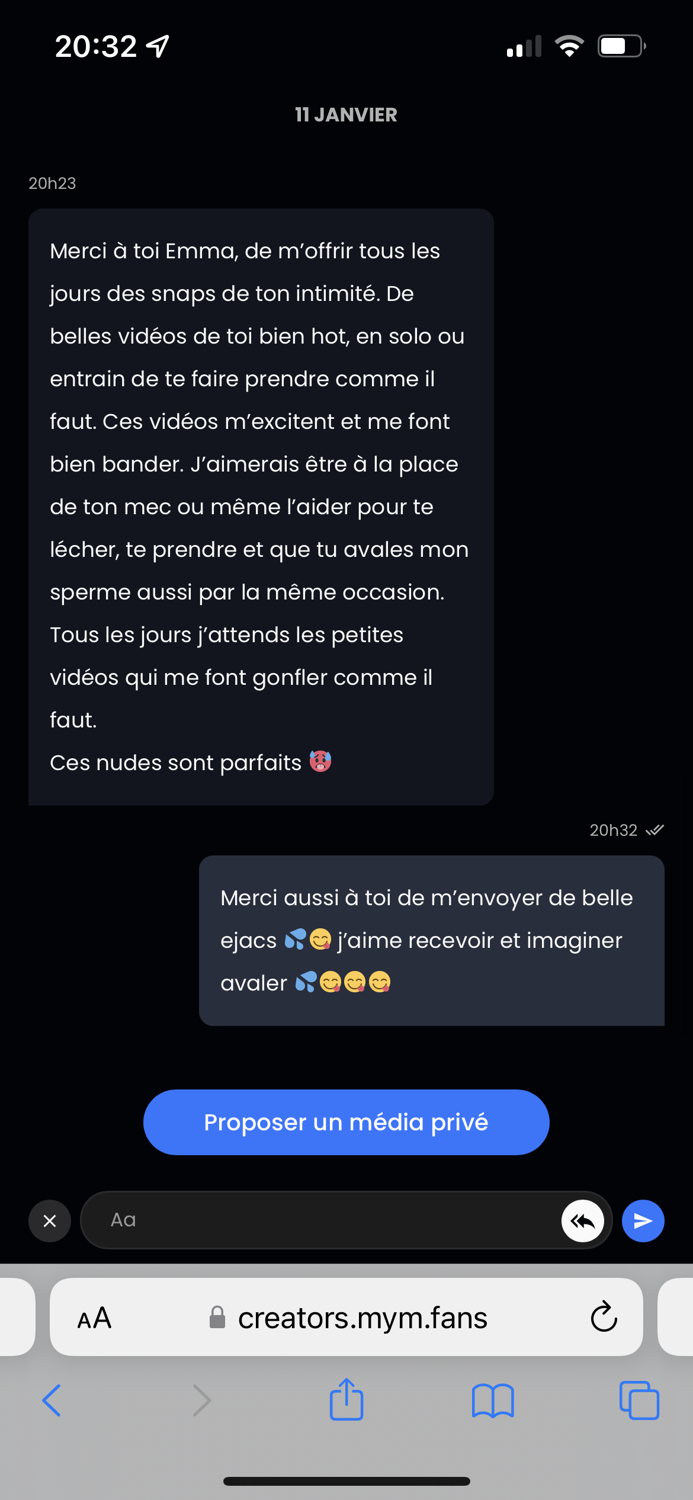This screenshot has width=693, height=1500.
Task: Tap the Proposer un média privé button
Action: (x=346, y=1122)
